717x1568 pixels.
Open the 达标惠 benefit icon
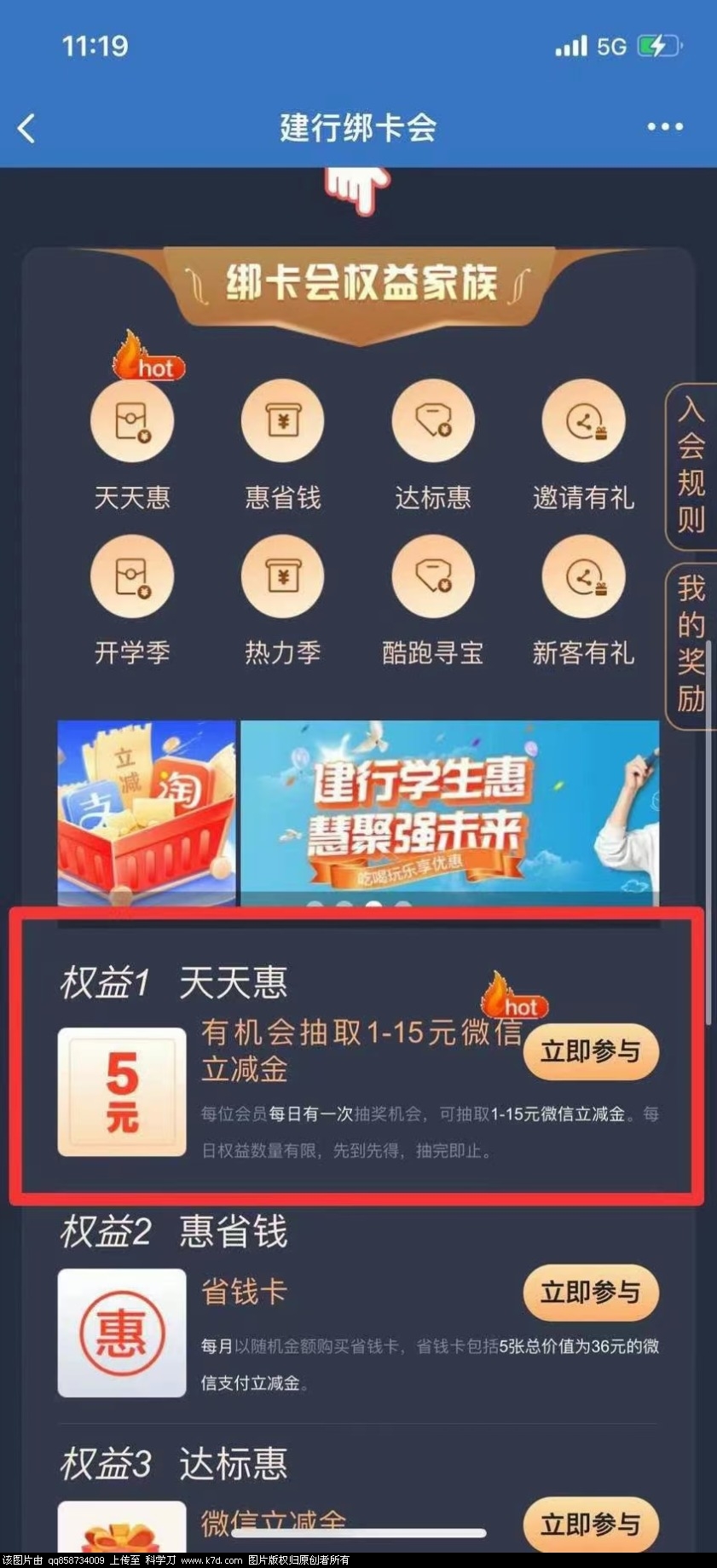[x=433, y=422]
